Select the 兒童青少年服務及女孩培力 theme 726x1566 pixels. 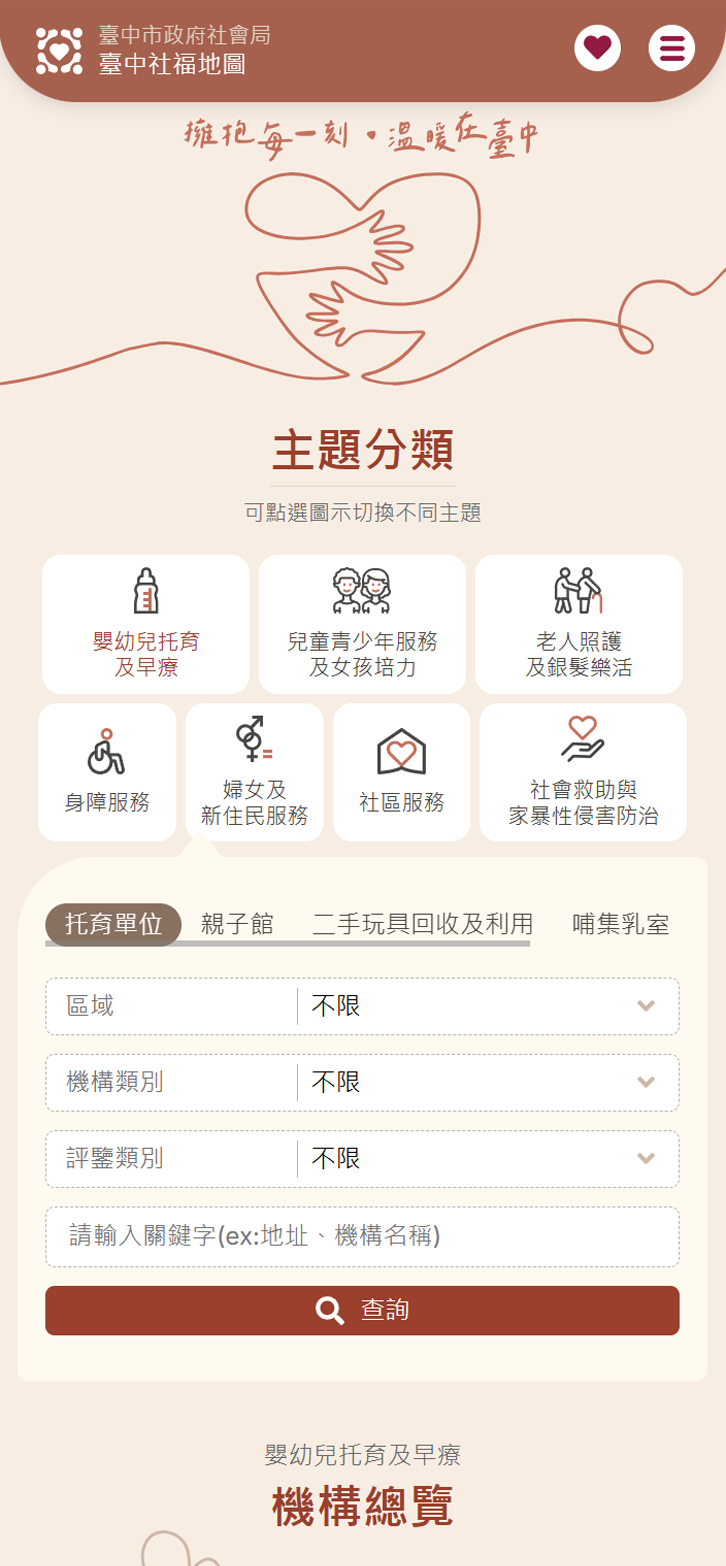point(362,624)
